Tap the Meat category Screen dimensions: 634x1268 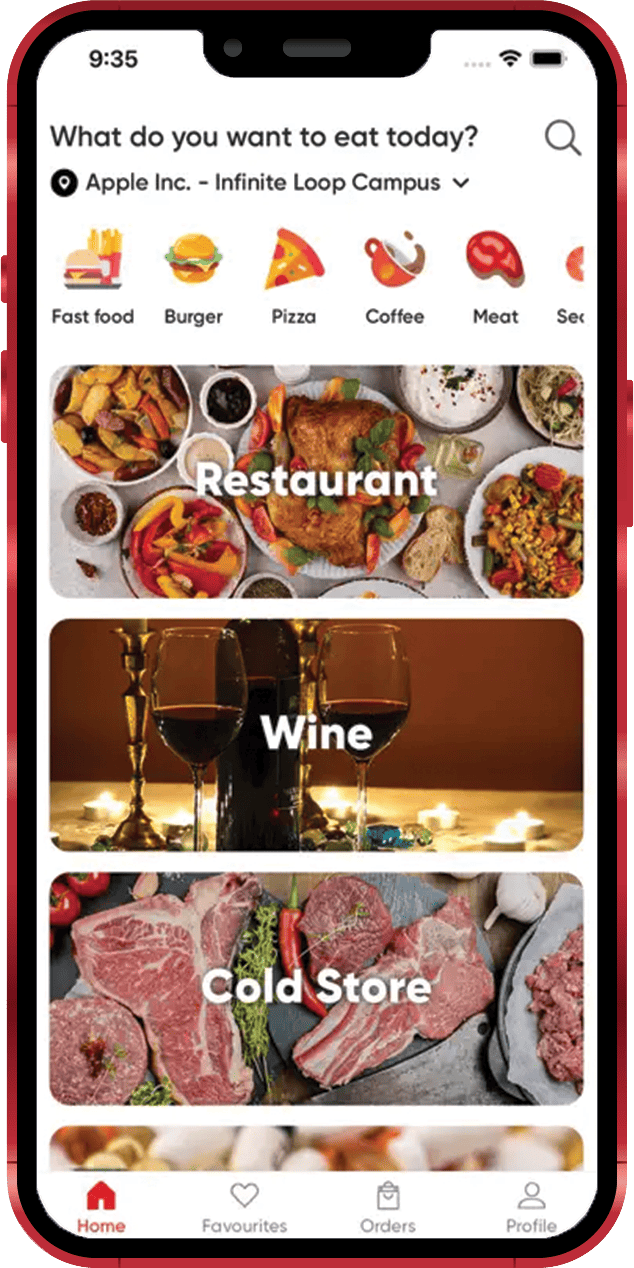coord(495,277)
